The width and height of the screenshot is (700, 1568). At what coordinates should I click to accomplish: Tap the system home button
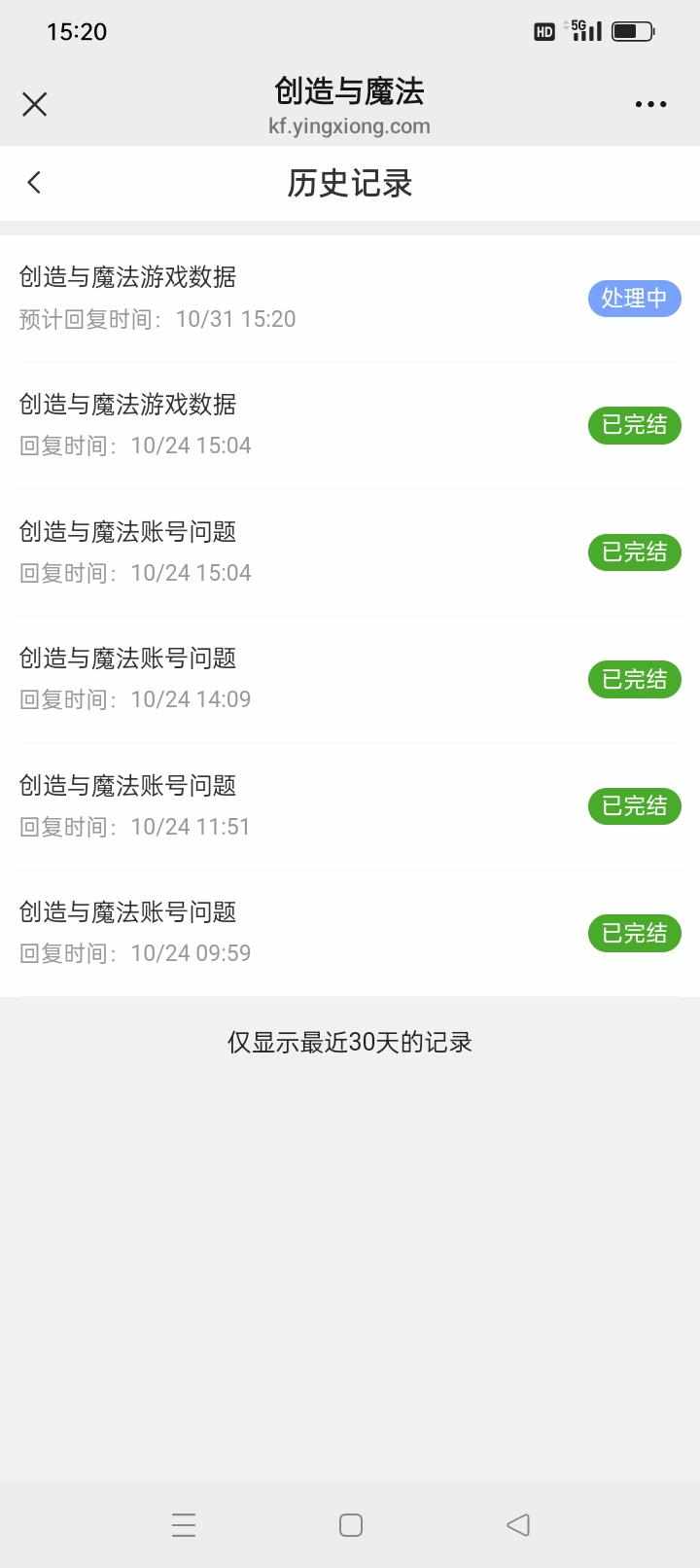(351, 1524)
